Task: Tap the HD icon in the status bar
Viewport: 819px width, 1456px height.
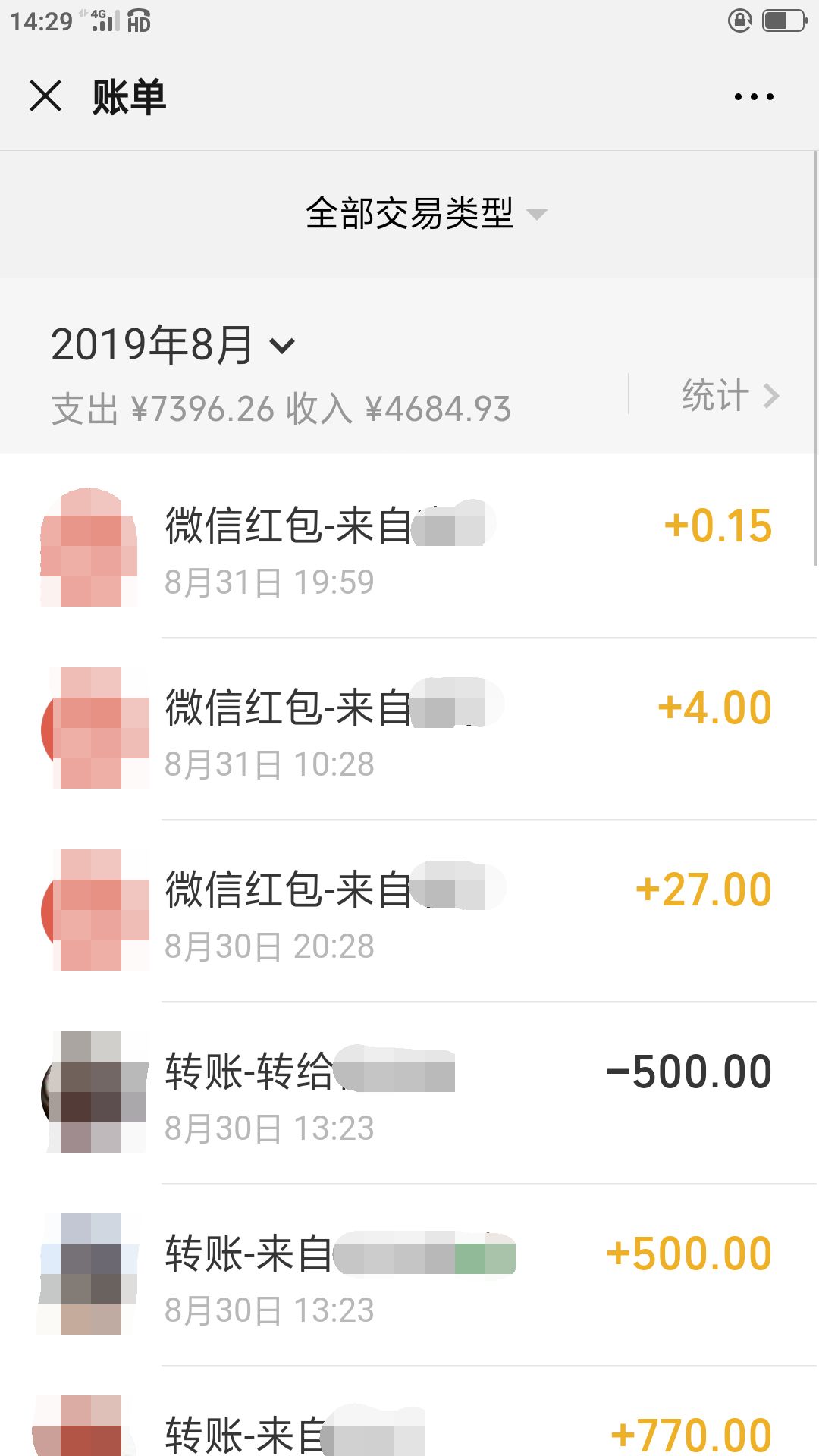Action: pos(139,20)
